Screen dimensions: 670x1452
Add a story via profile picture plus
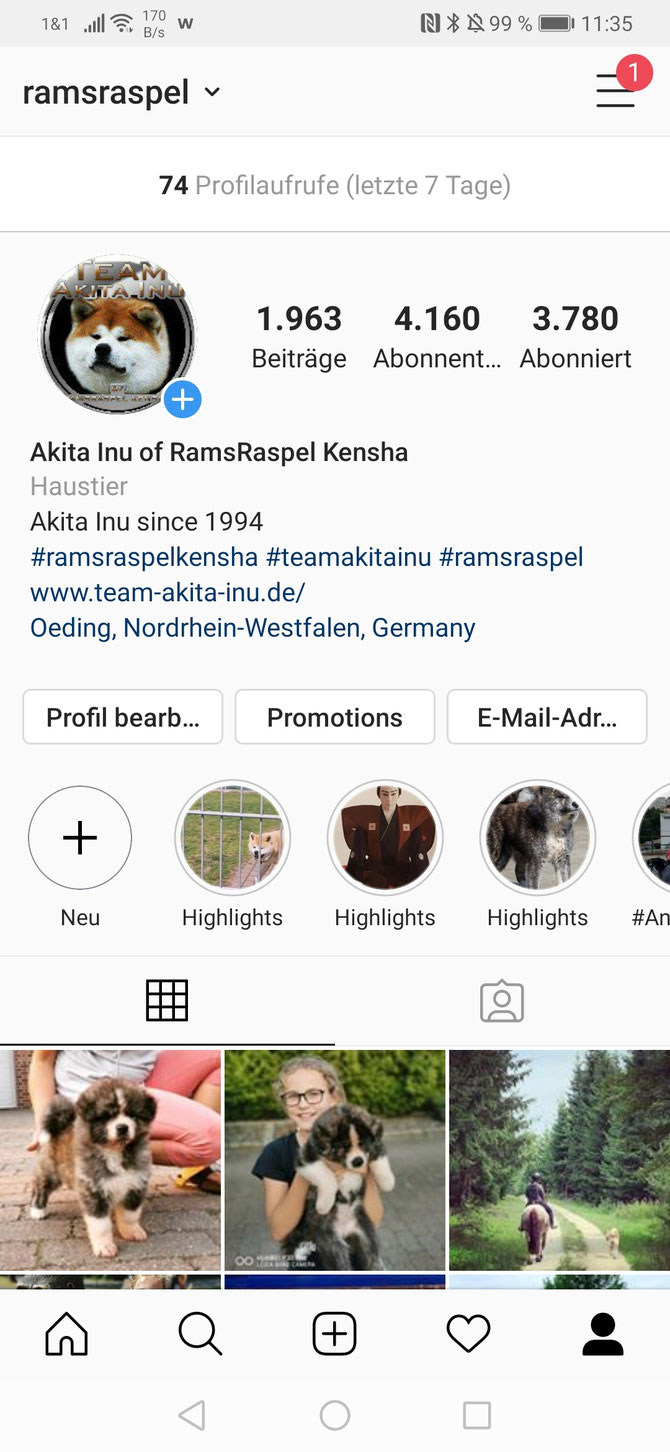182,400
